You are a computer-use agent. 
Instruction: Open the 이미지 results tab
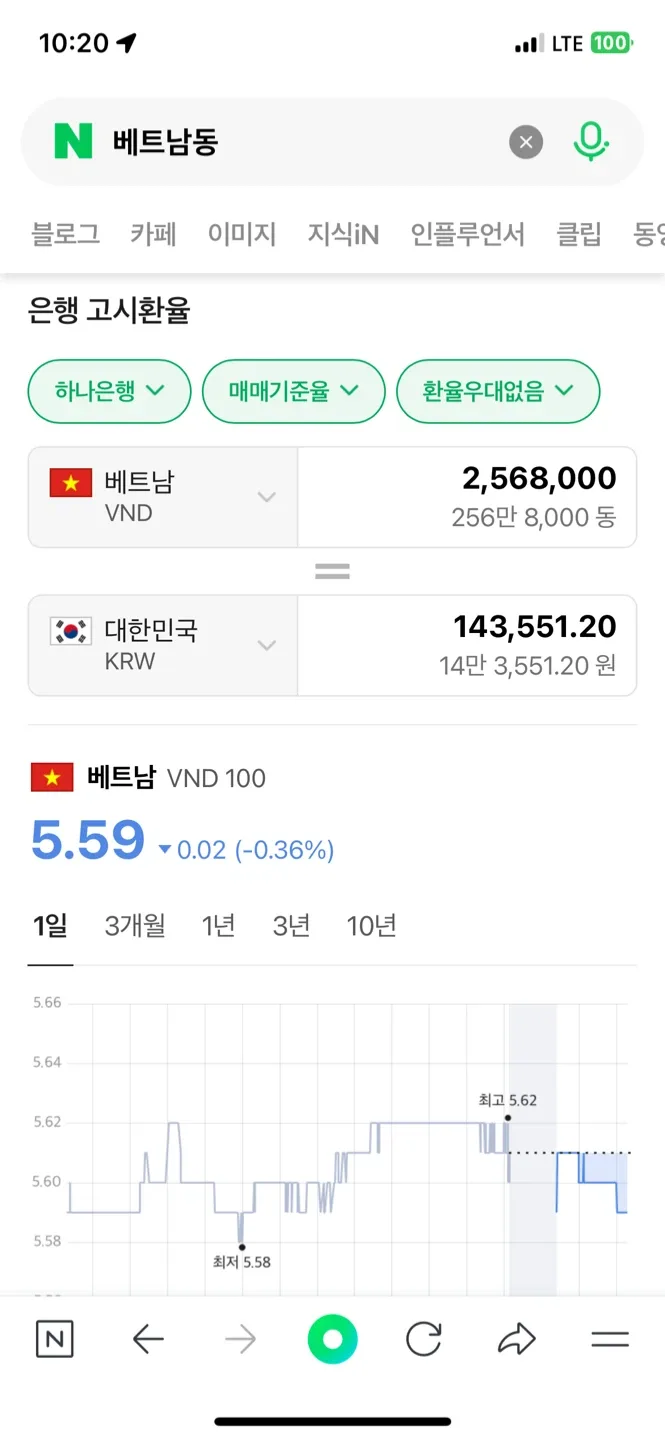(242, 234)
